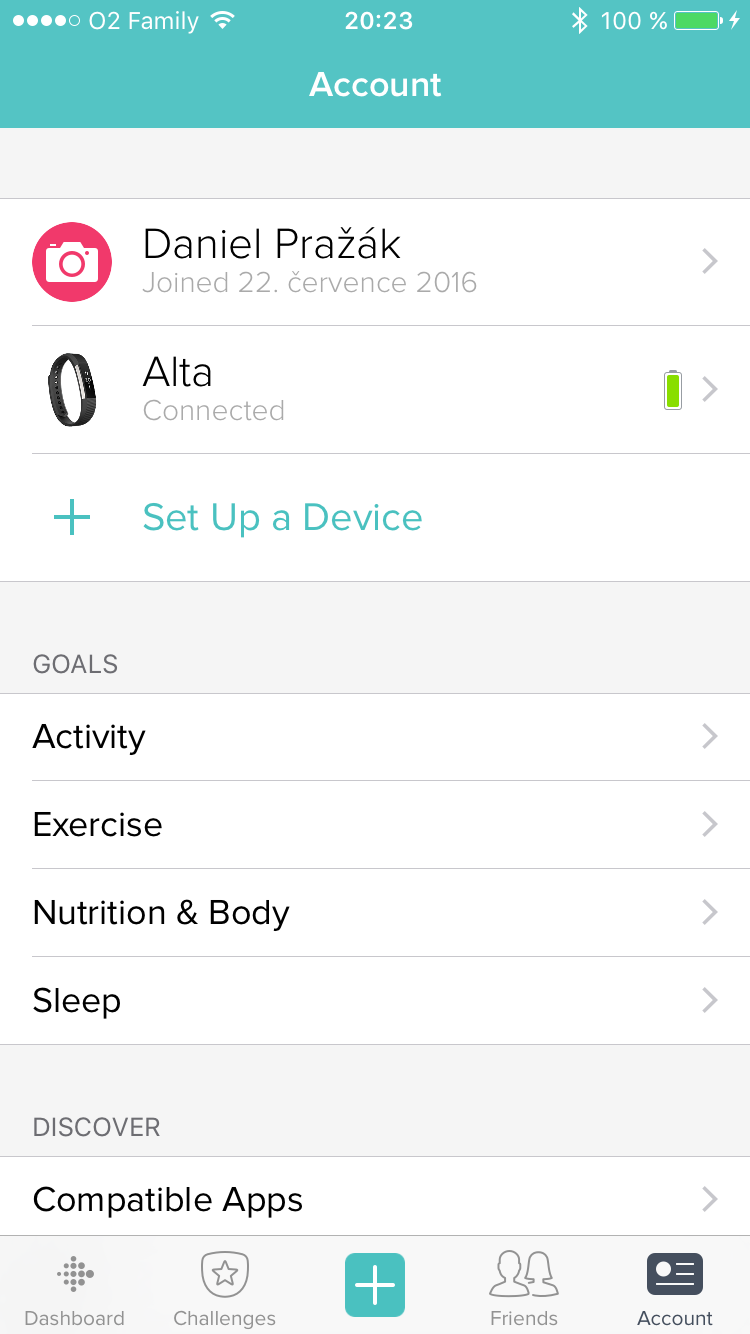
Task: Open Nutrition & Body goals
Action: point(375,913)
